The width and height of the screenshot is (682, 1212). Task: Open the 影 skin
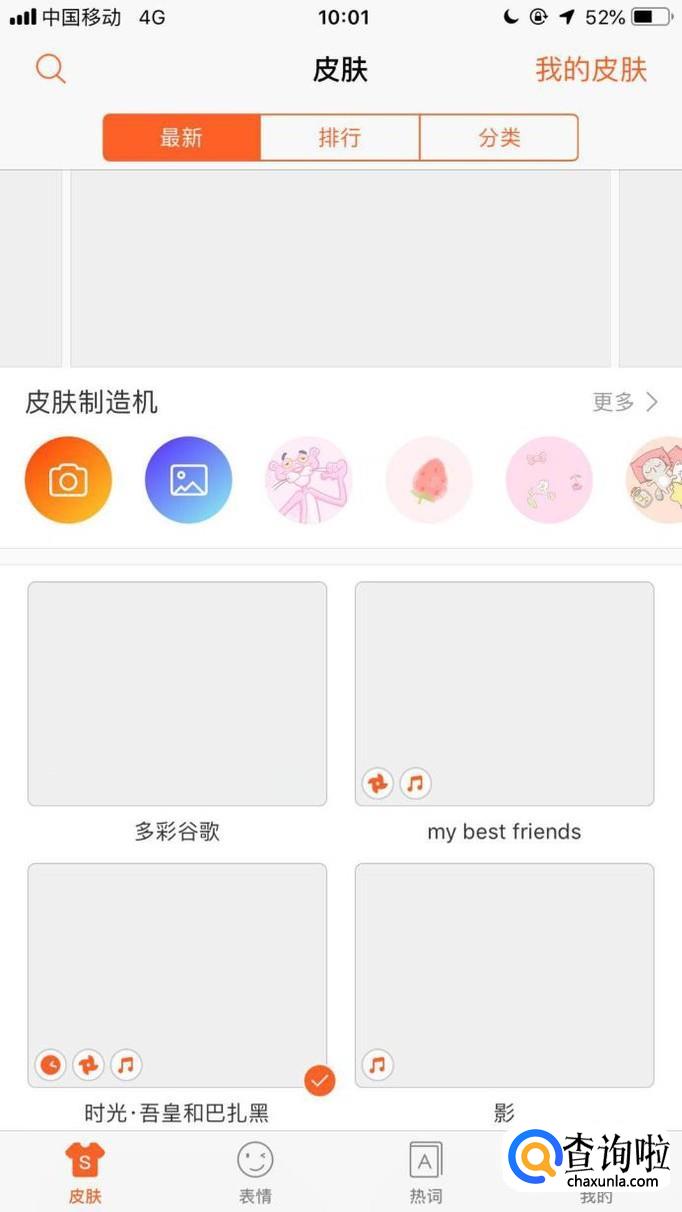pos(504,975)
